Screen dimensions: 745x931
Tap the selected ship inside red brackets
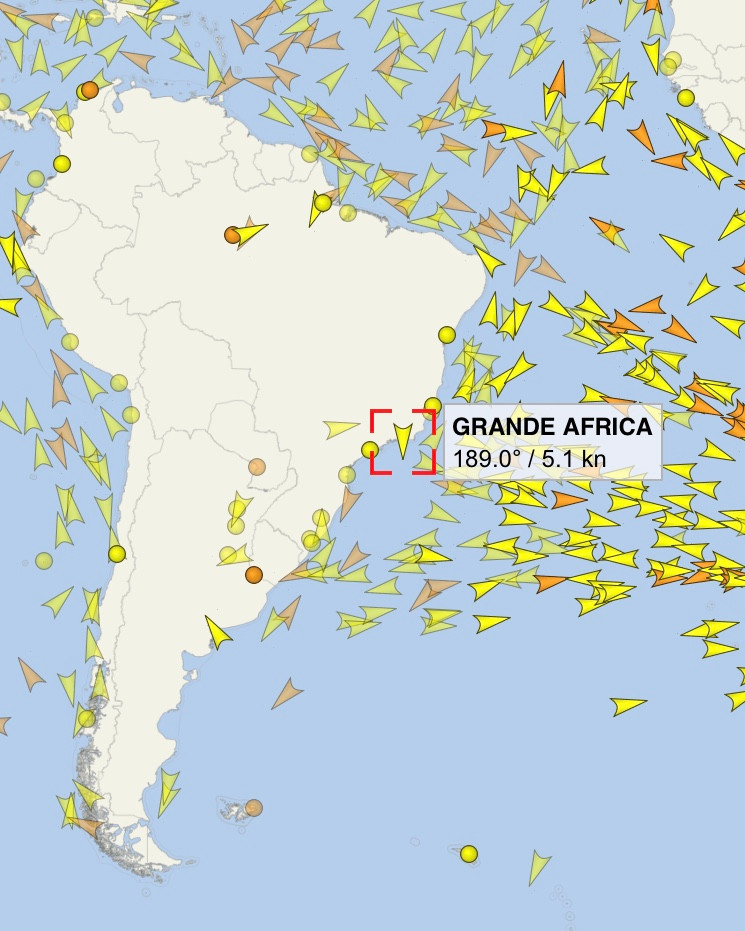(x=402, y=440)
